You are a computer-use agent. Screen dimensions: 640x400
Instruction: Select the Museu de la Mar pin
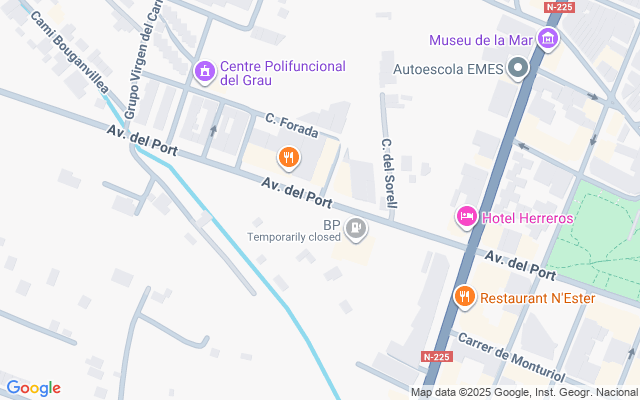547,40
